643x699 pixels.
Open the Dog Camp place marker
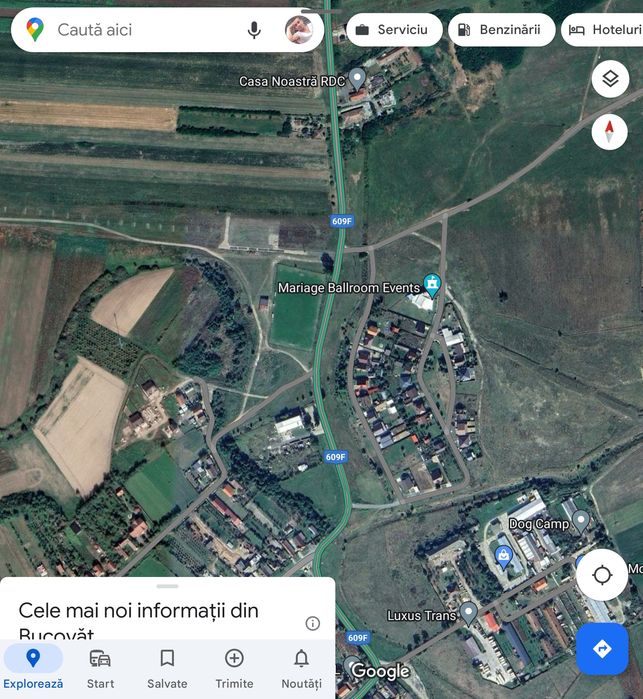click(x=580, y=520)
